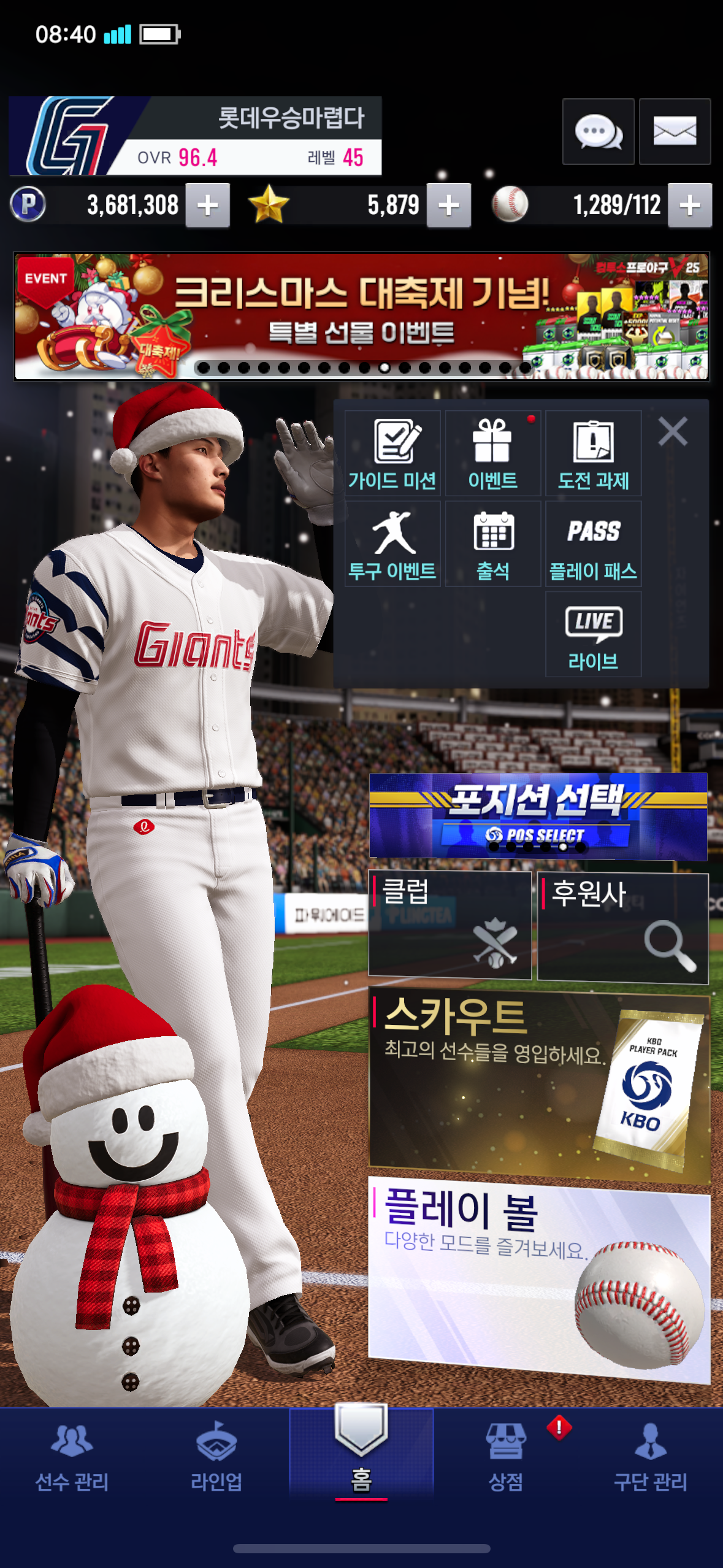Open the 이벤트 gift menu
The height and width of the screenshot is (1568, 723).
point(492,454)
